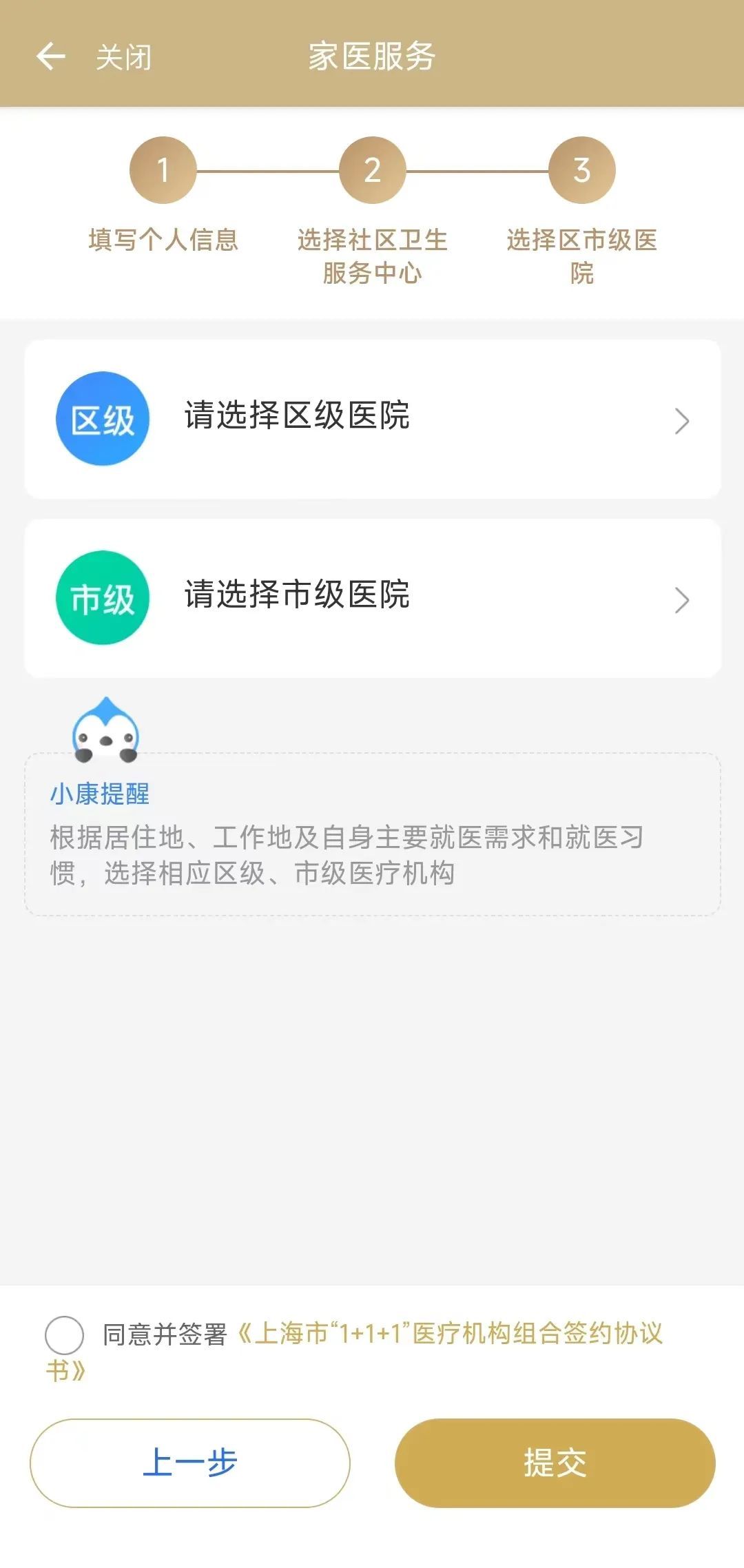Go back with the arrow icon
744x1568 pixels.
50,56
